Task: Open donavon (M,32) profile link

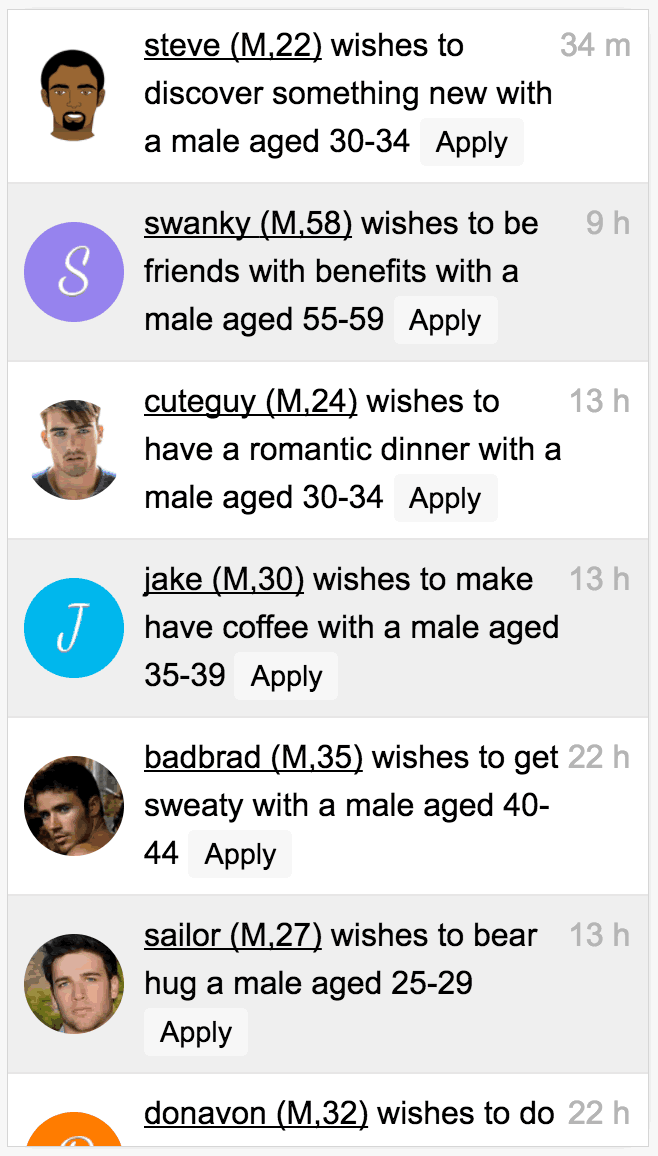Action: click(x=256, y=1113)
